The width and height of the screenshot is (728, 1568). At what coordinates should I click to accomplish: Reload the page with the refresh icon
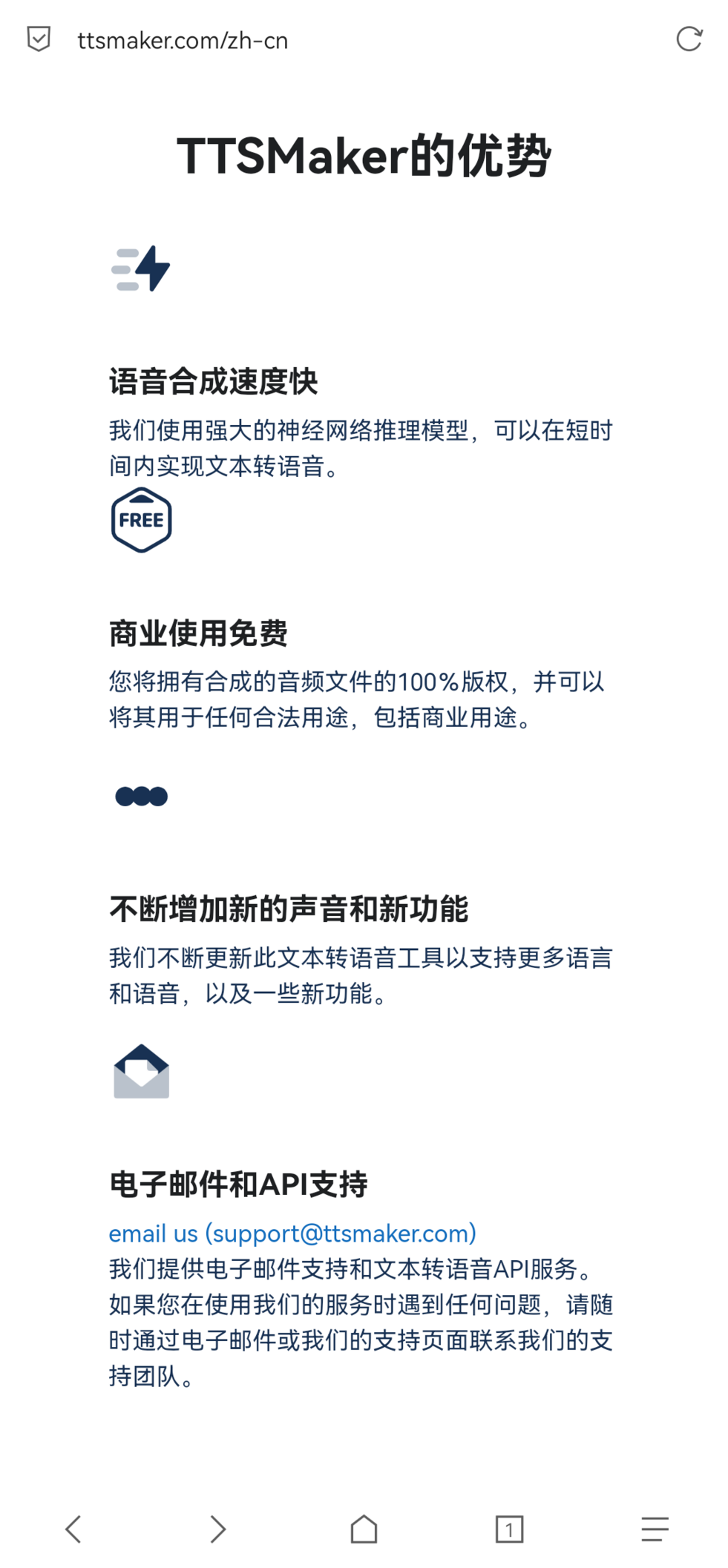pyautogui.click(x=689, y=39)
